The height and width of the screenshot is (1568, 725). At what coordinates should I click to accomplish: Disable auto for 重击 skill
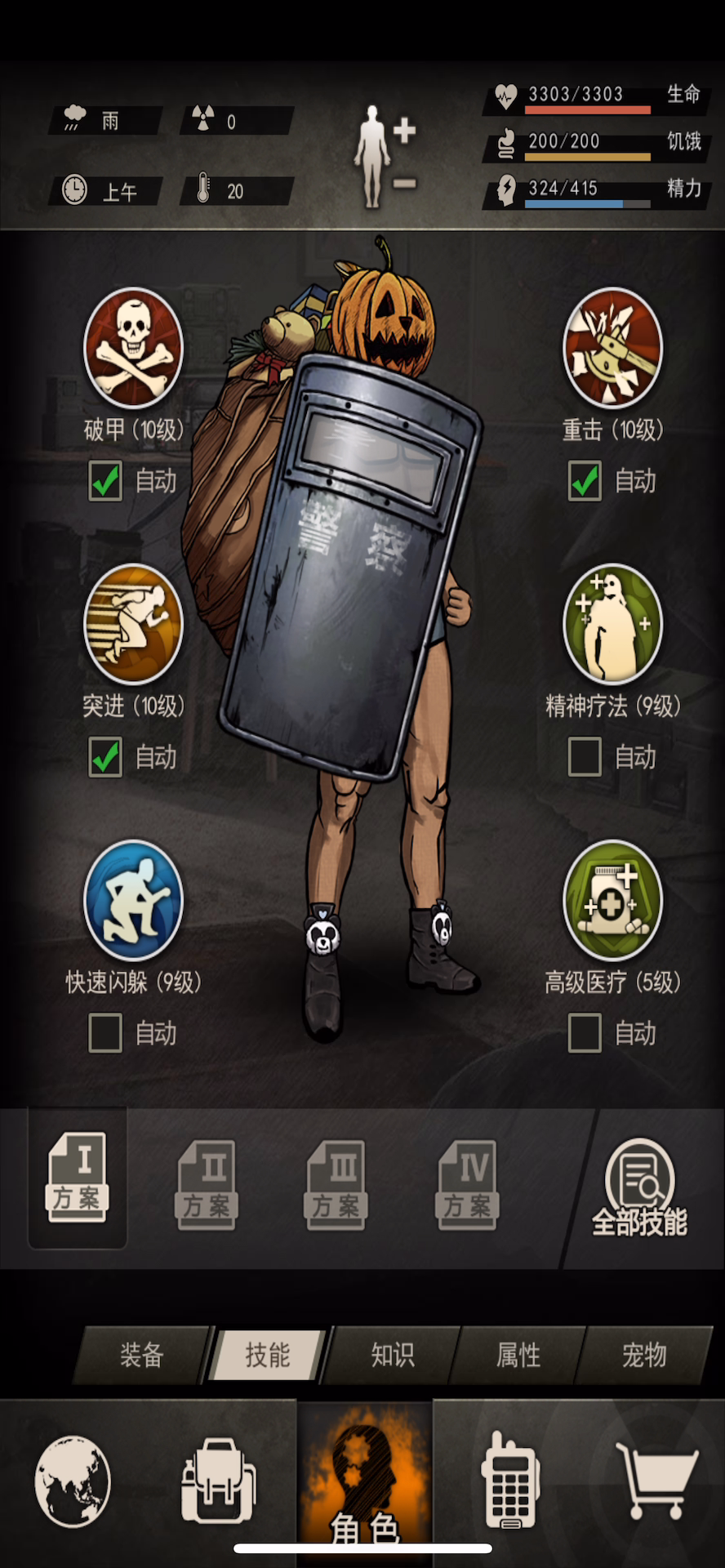coord(585,481)
